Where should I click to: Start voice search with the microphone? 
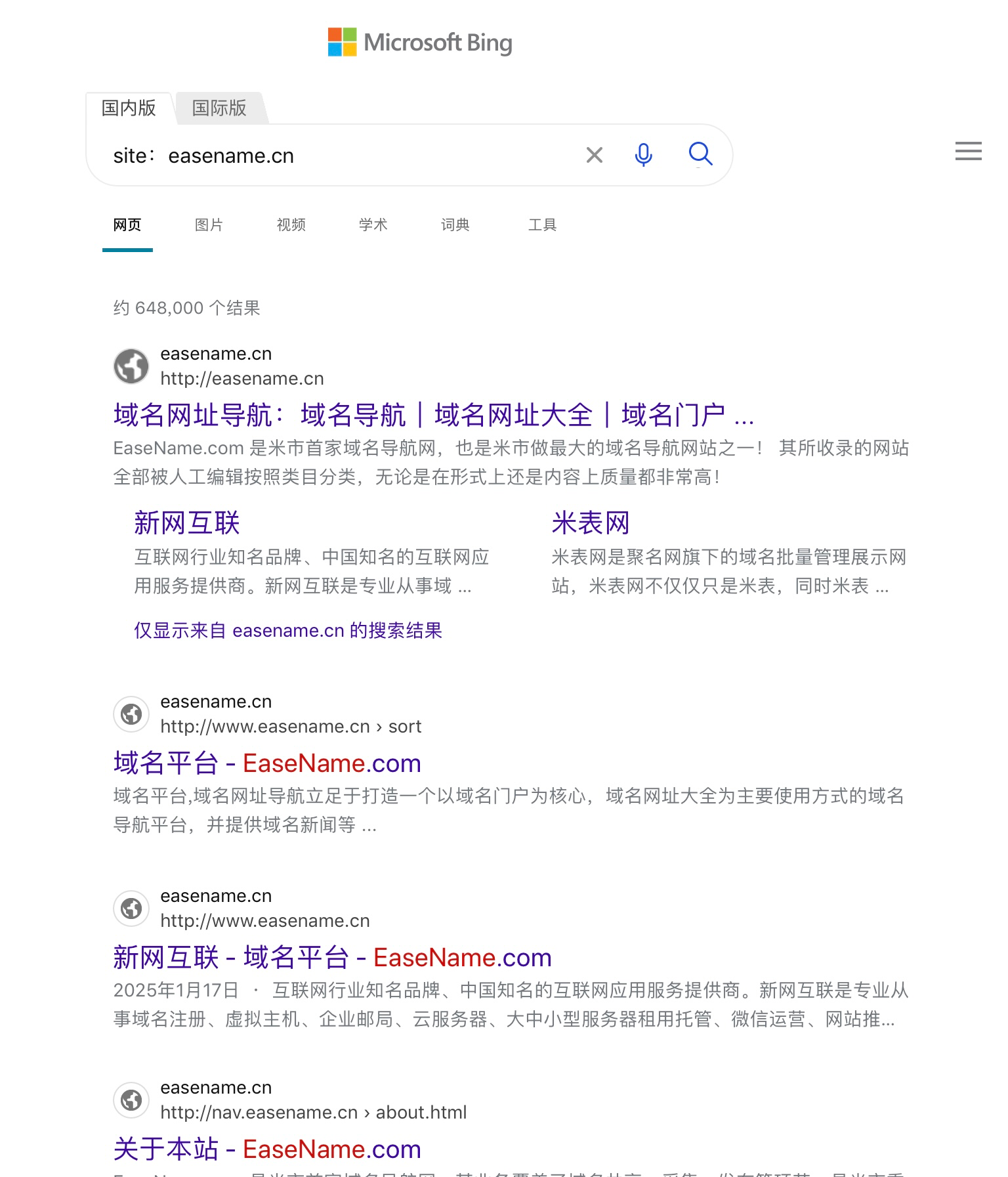[x=643, y=155]
